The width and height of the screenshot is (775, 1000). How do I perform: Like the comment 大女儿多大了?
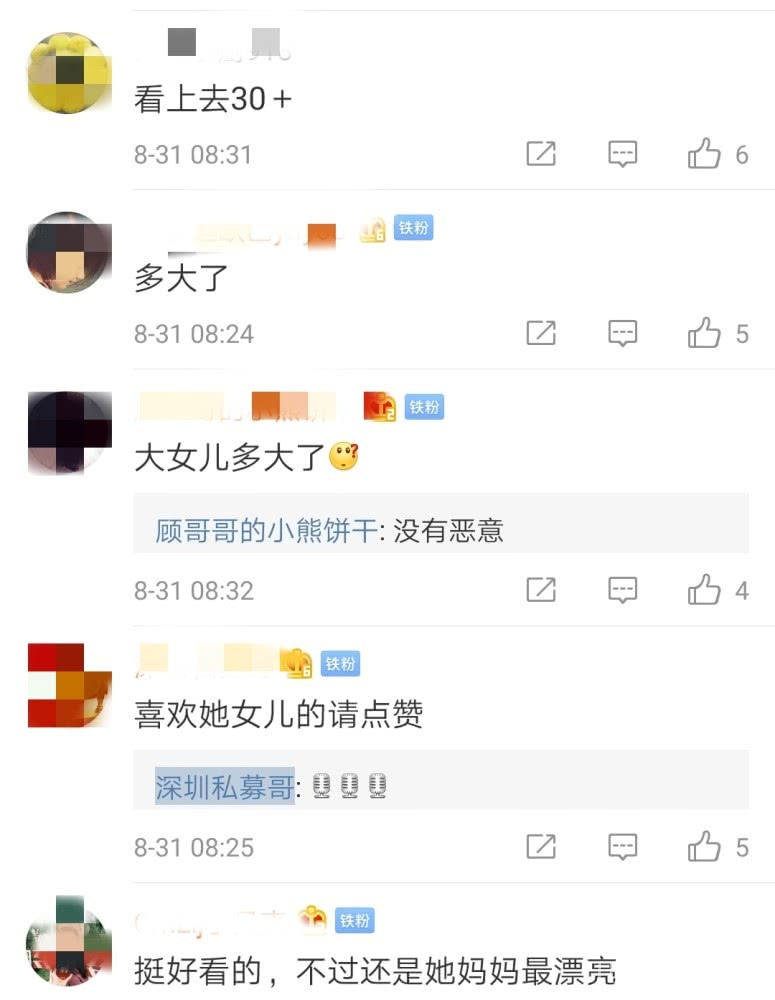[x=705, y=590]
